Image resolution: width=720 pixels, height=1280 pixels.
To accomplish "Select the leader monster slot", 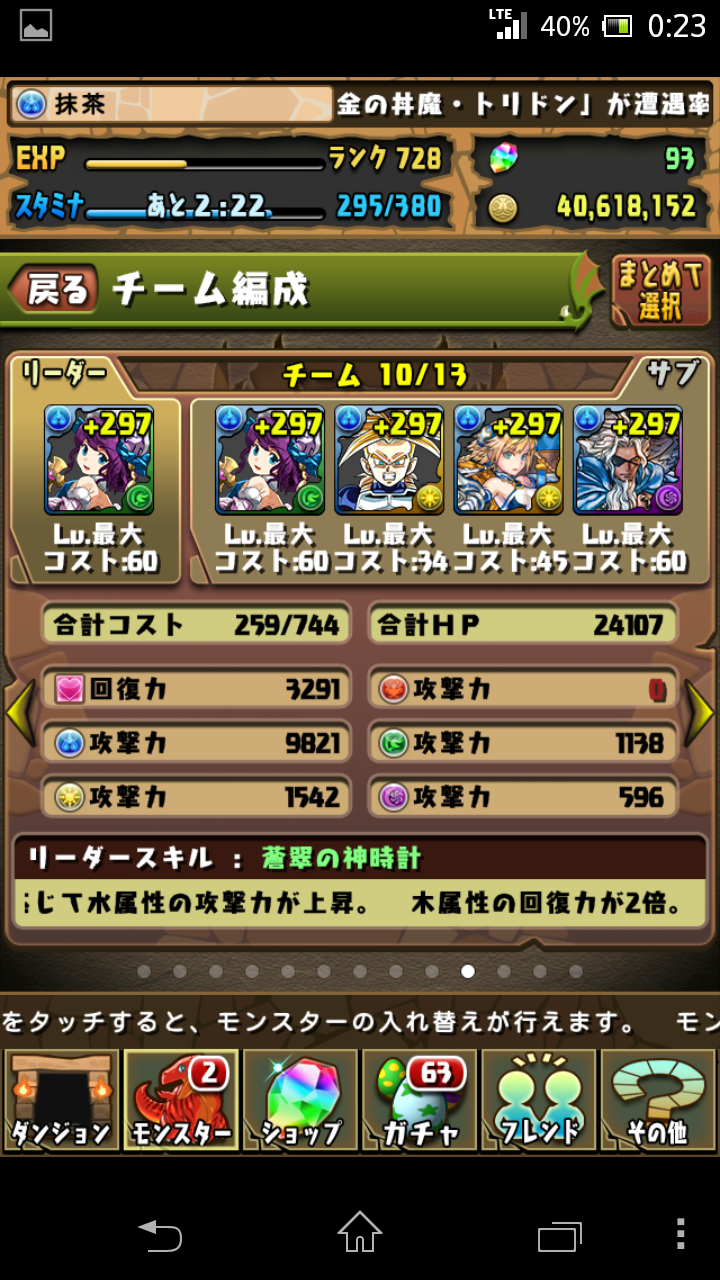I will point(98,460).
